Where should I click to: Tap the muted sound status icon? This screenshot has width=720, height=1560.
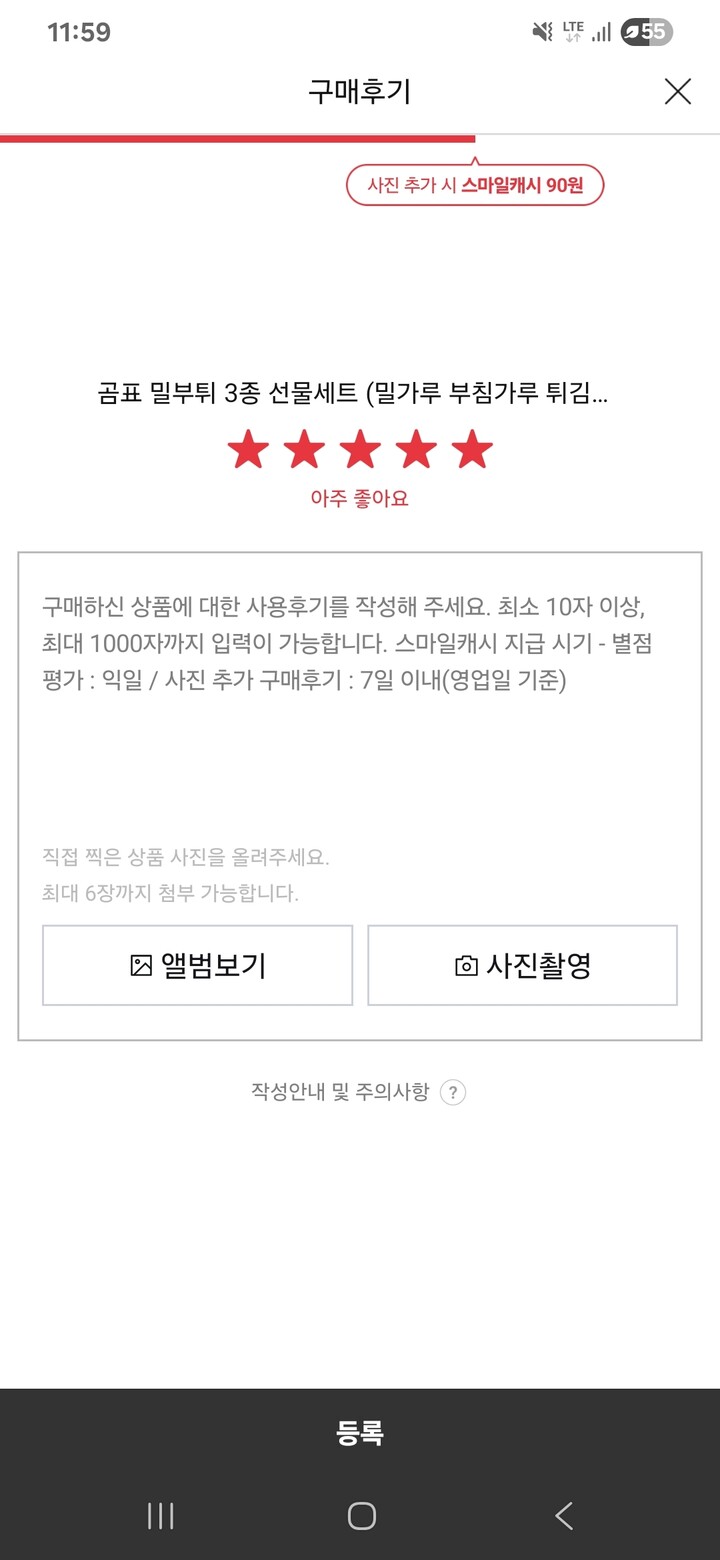541,32
